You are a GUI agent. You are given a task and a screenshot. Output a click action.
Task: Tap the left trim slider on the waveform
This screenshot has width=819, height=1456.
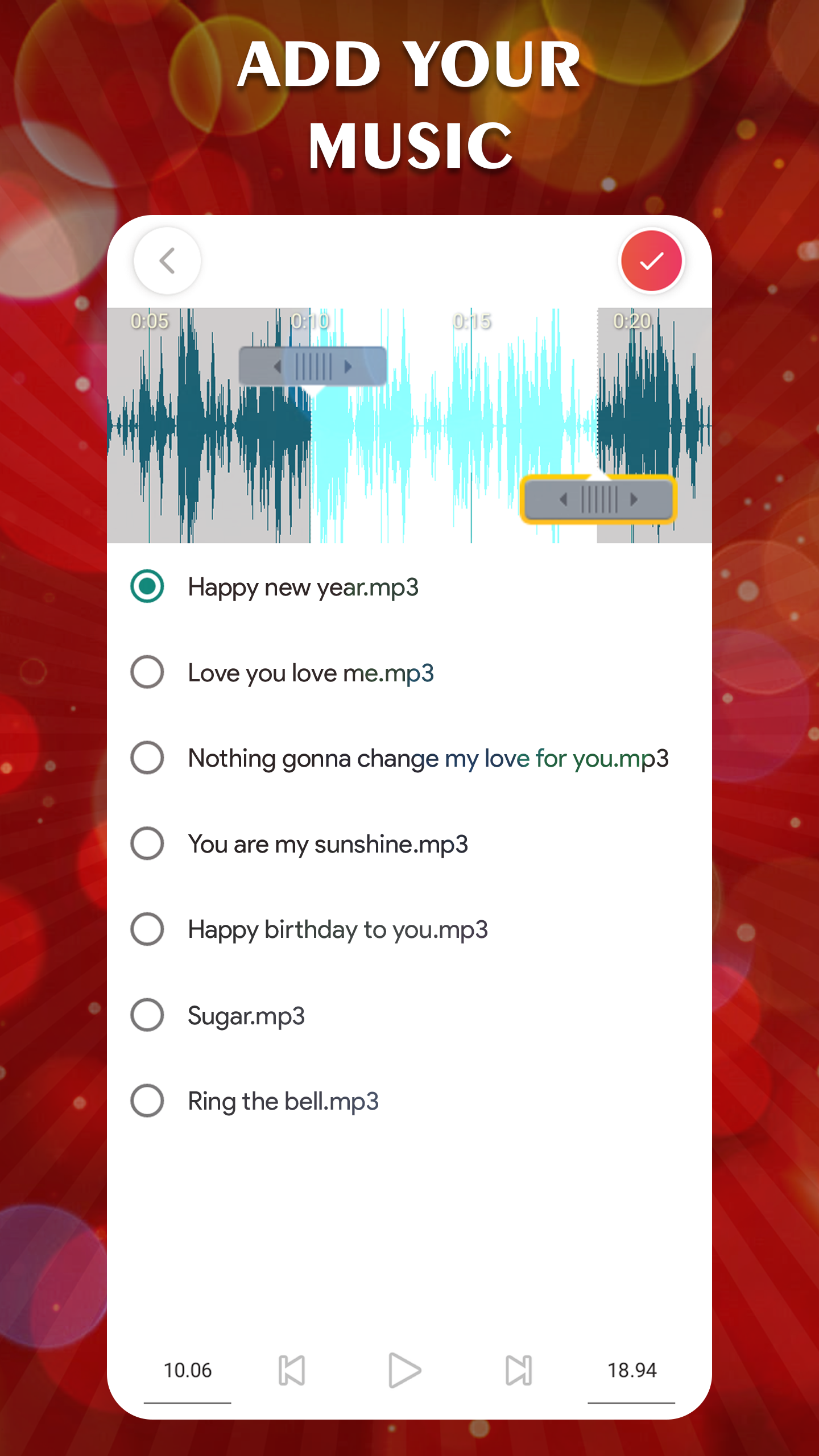(x=313, y=367)
